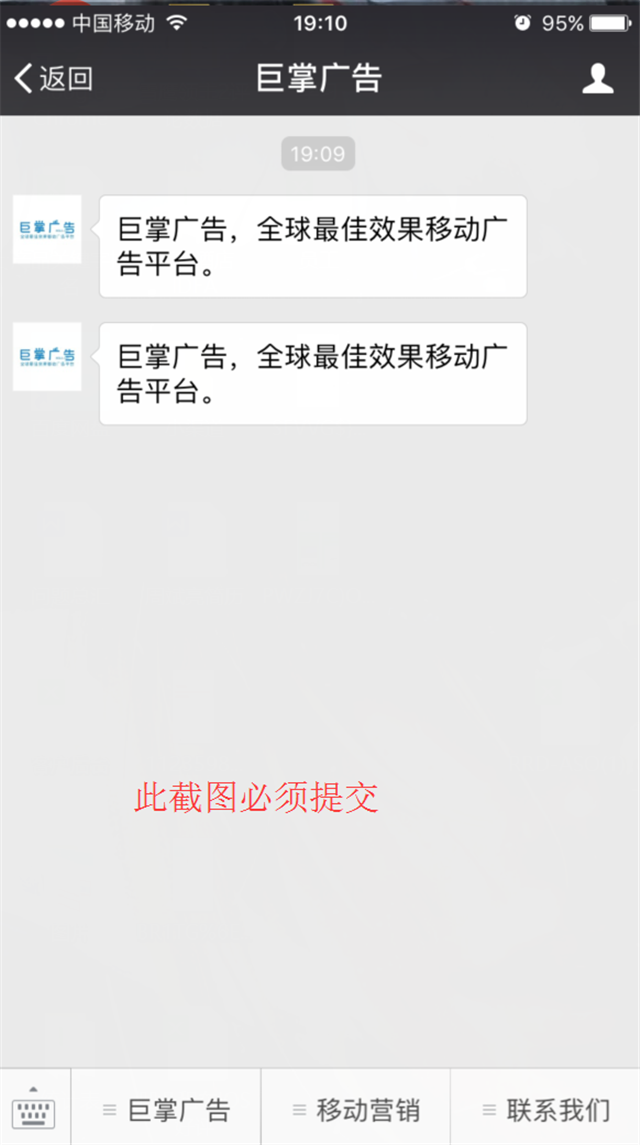Open the account profile icon
The image size is (640, 1145).
click(x=598, y=78)
